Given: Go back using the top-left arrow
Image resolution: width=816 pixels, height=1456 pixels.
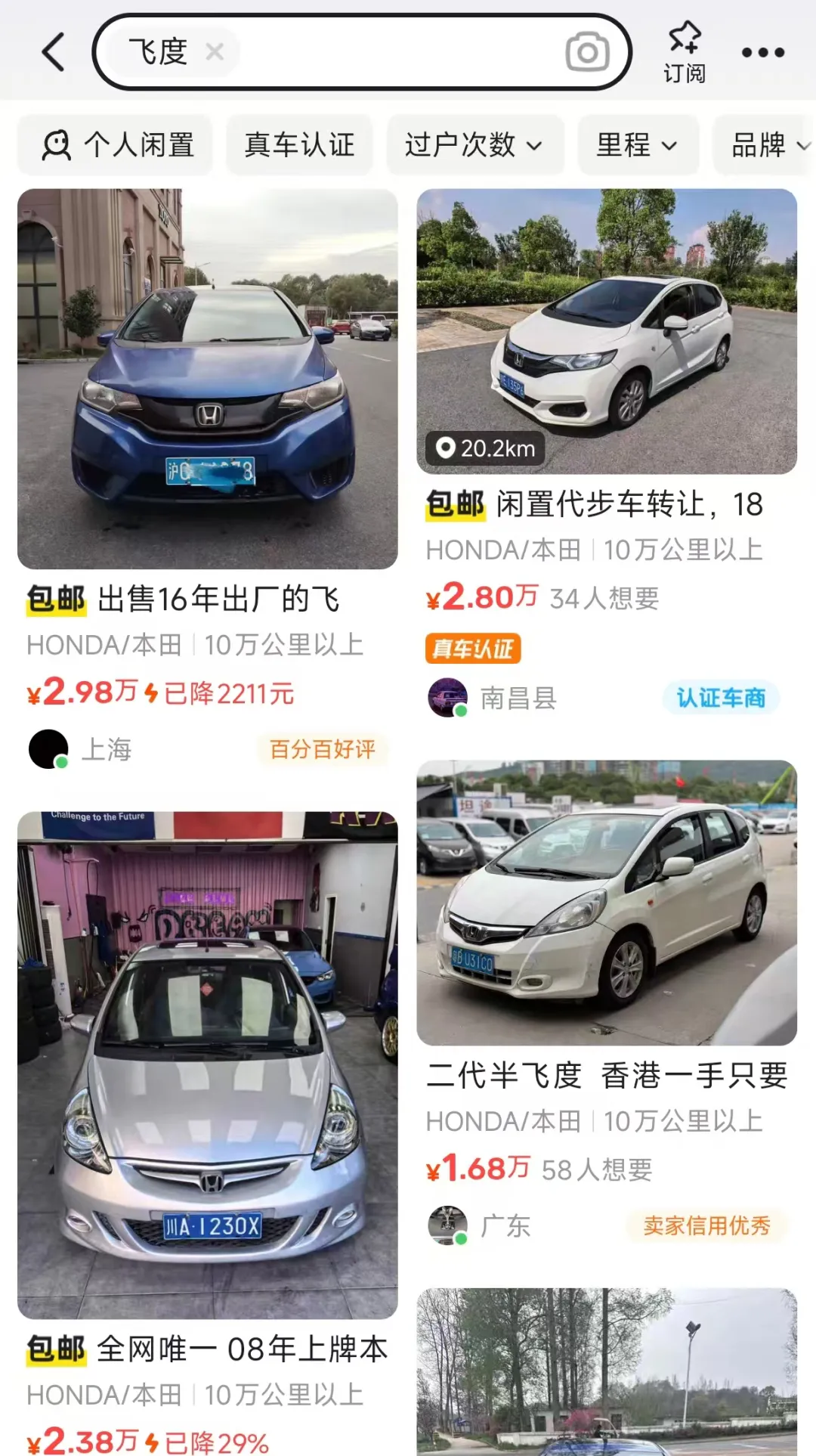Looking at the screenshot, I should (54, 52).
